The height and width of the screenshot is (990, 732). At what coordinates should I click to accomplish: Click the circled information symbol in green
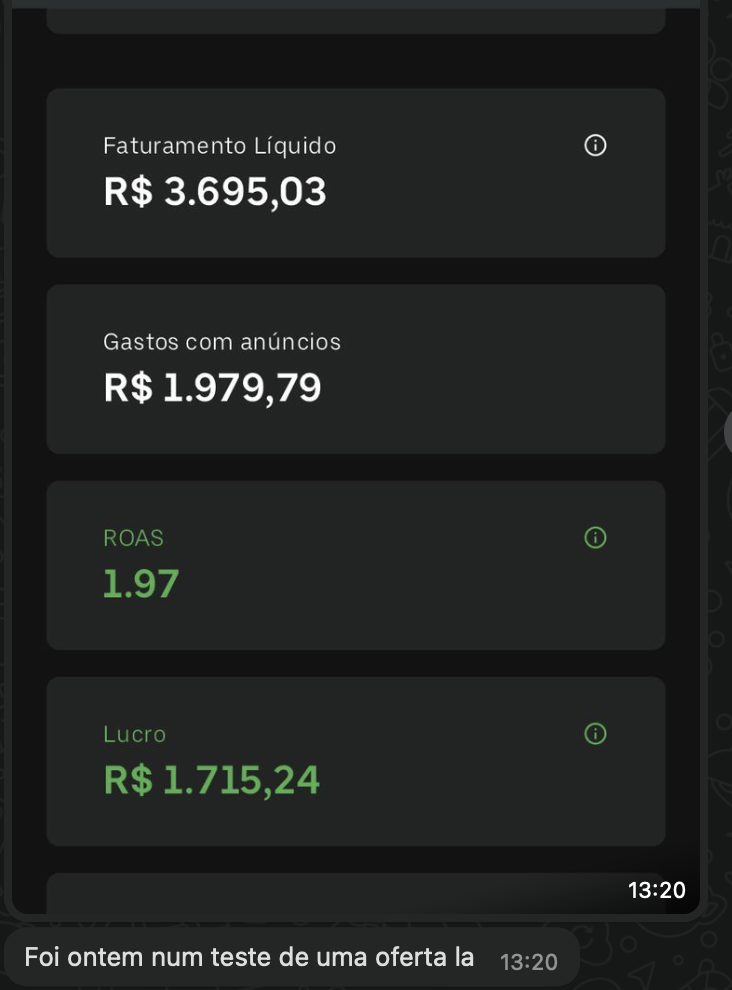[595, 538]
